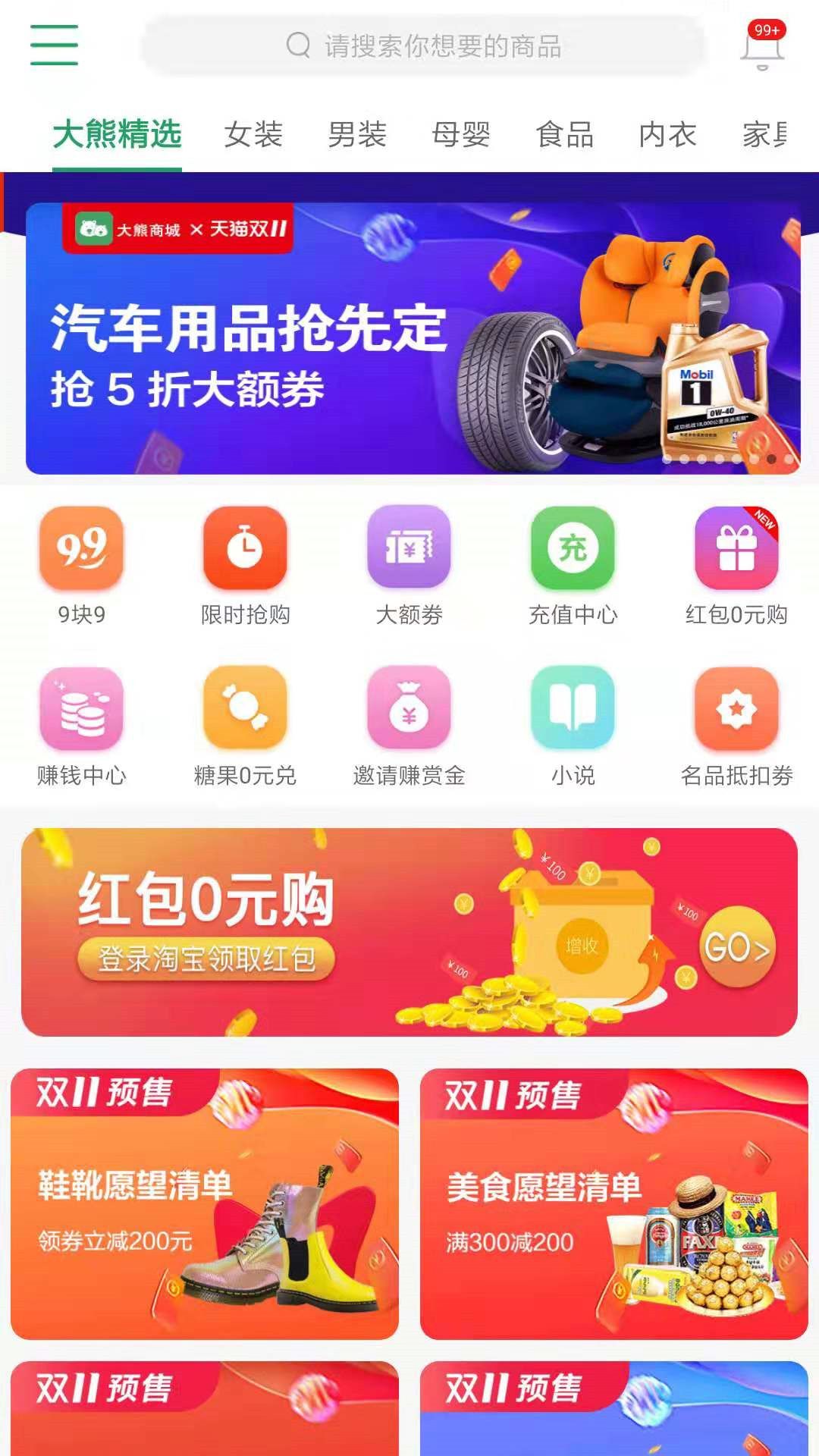The height and width of the screenshot is (1456, 819).
Task: Tap the 糖果0元兑 shortcut
Action: (x=245, y=726)
